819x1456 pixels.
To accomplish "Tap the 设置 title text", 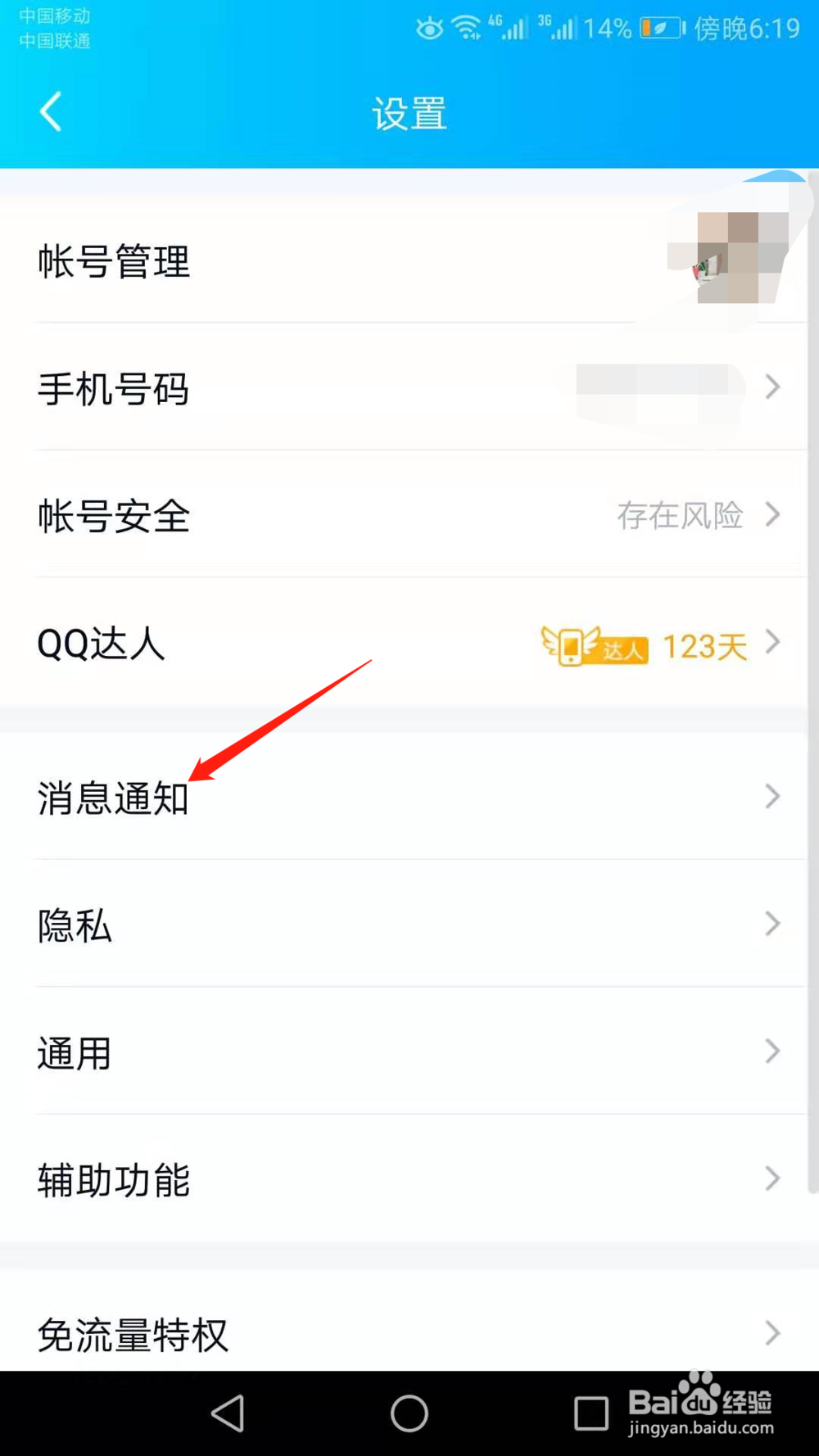I will 409,114.
